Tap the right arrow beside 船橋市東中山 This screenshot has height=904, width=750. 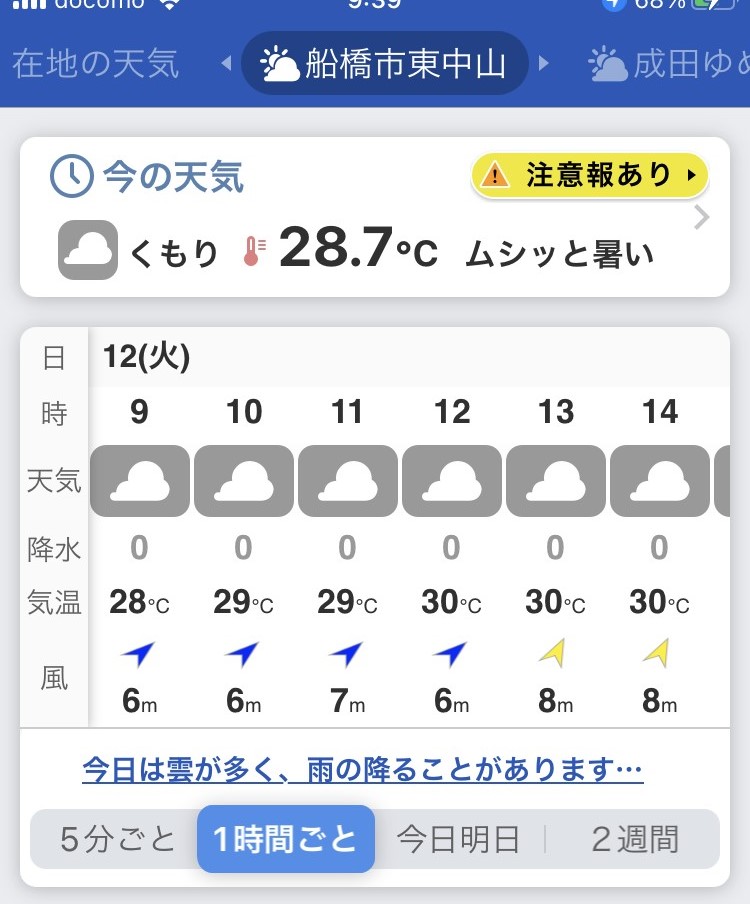(x=544, y=64)
